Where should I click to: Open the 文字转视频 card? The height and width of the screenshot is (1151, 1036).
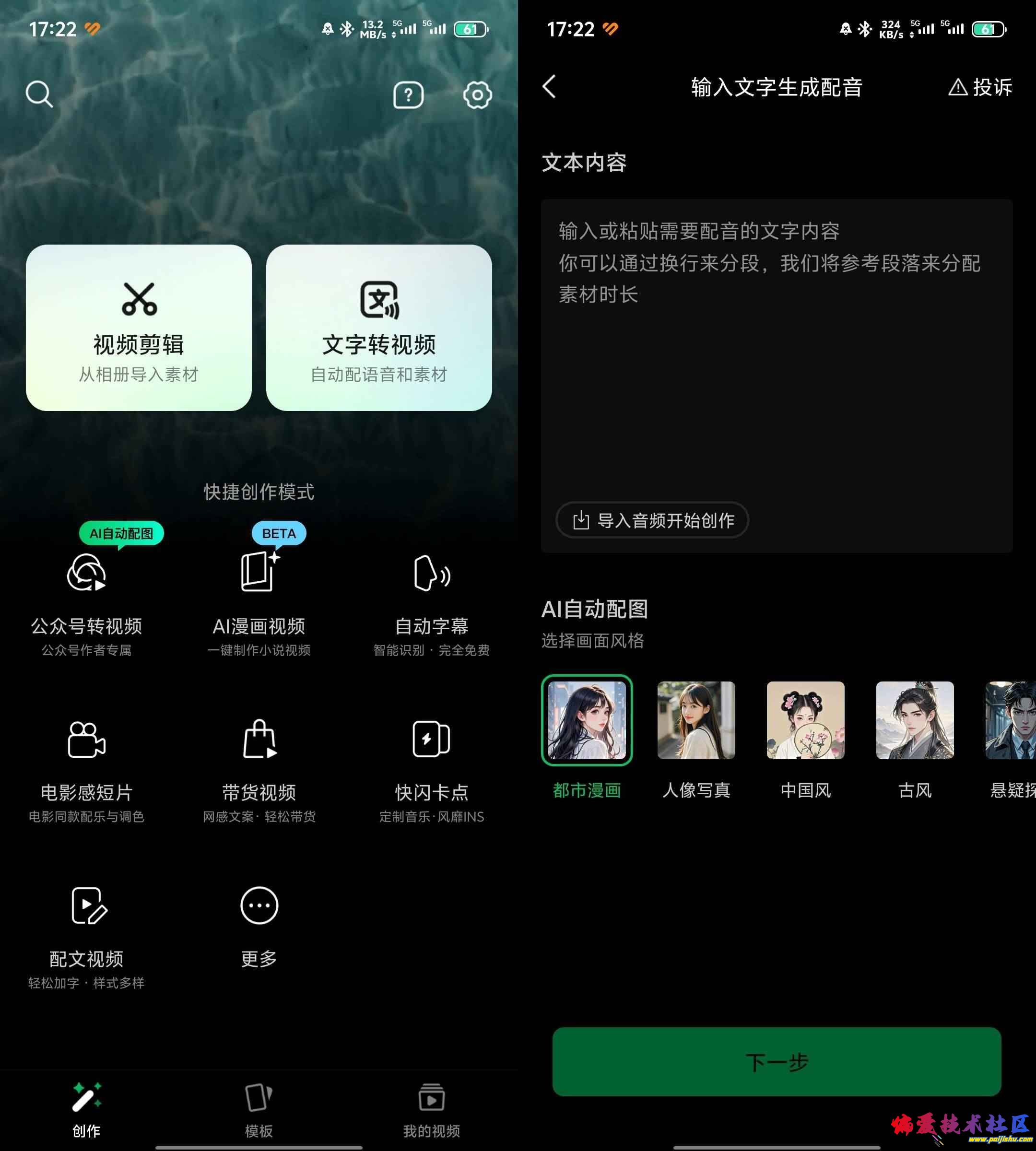[x=378, y=328]
